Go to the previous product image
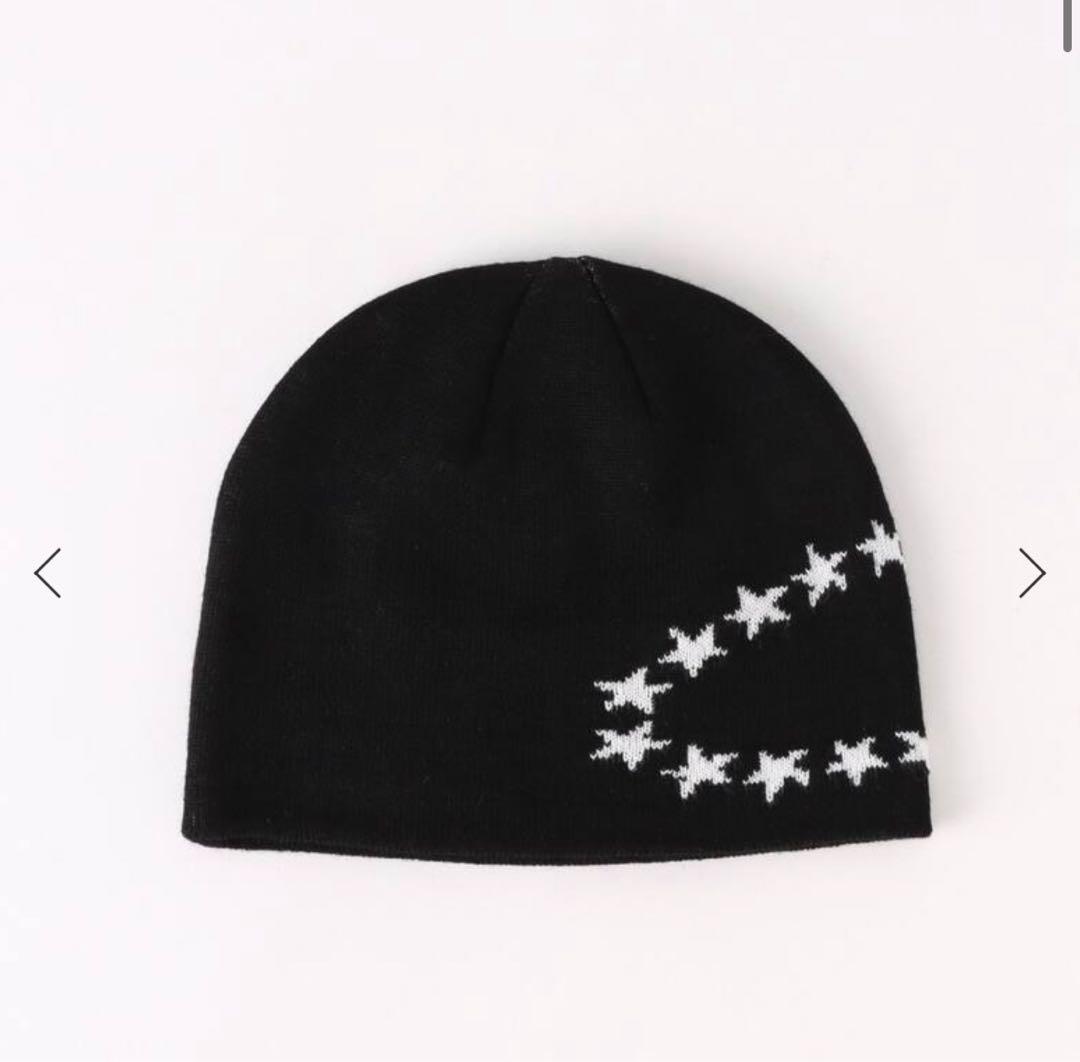The width and height of the screenshot is (1080, 1062). [x=47, y=573]
